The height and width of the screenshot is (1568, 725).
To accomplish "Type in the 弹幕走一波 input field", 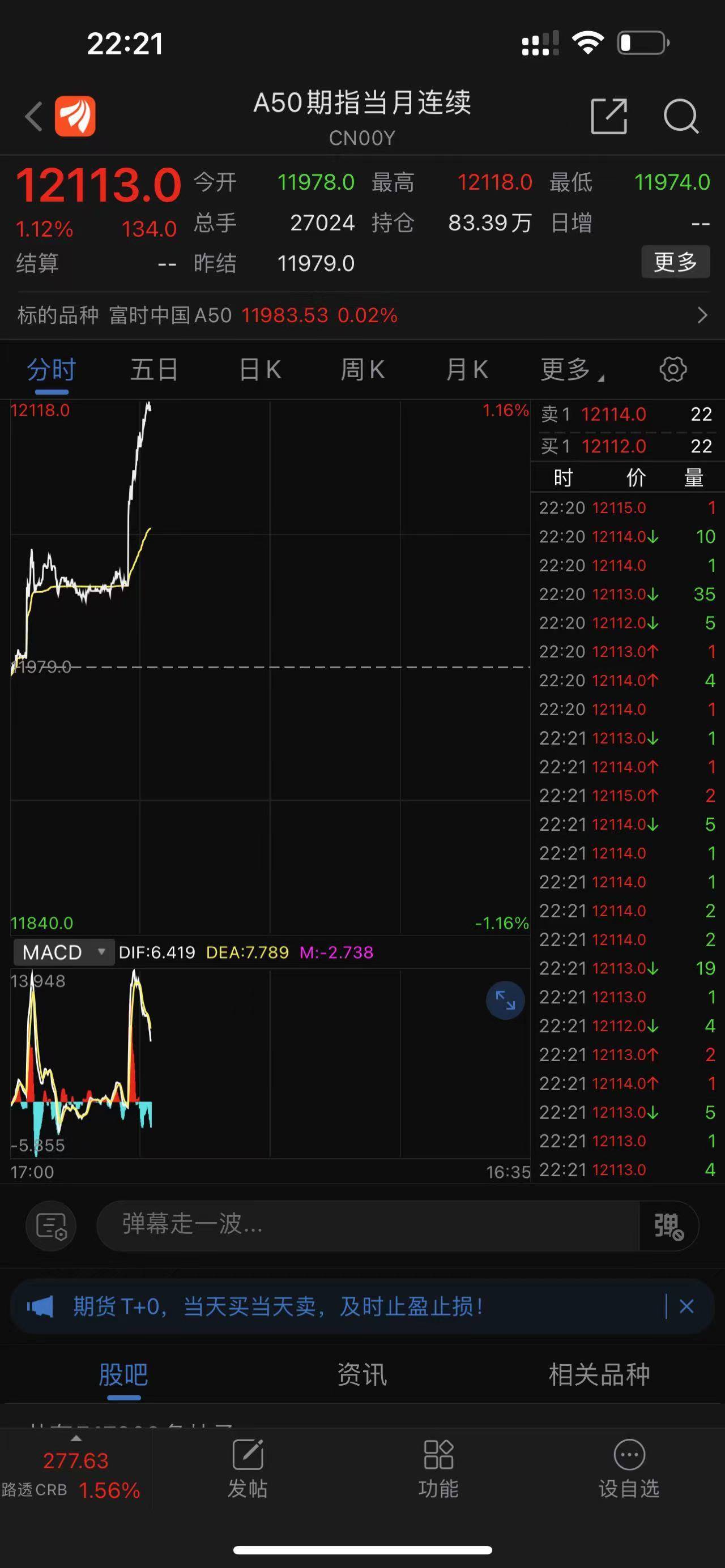I will pos(368,1225).
